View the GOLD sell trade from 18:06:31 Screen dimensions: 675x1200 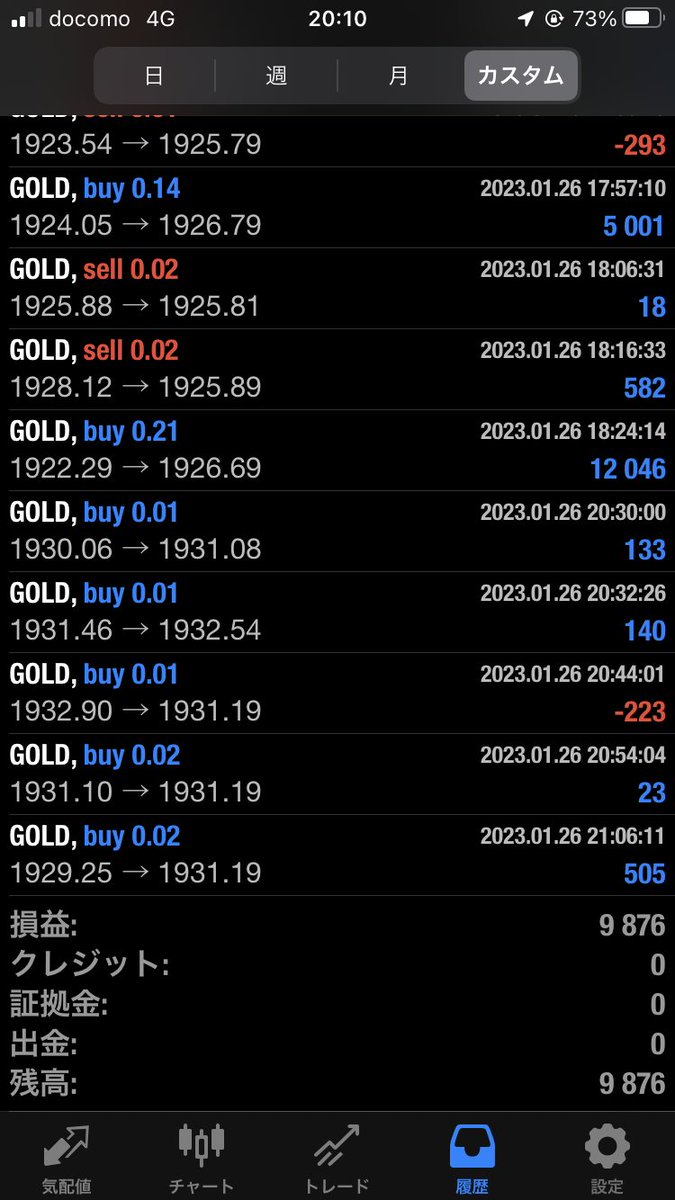[x=337, y=288]
